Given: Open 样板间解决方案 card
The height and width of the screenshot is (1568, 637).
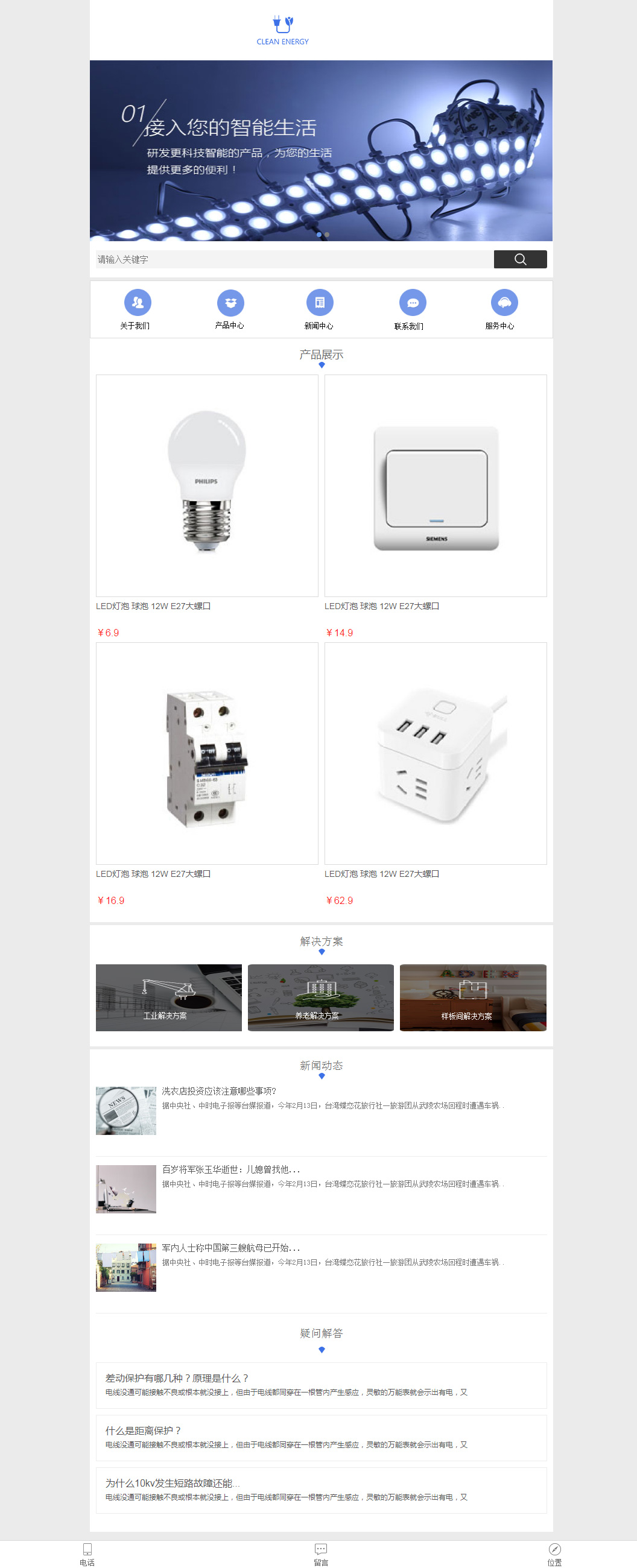Looking at the screenshot, I should (472, 997).
